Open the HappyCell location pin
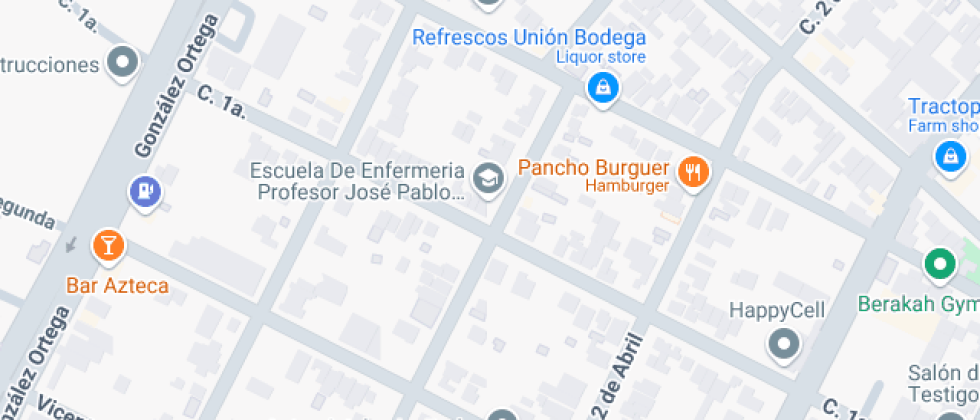 [783, 346]
